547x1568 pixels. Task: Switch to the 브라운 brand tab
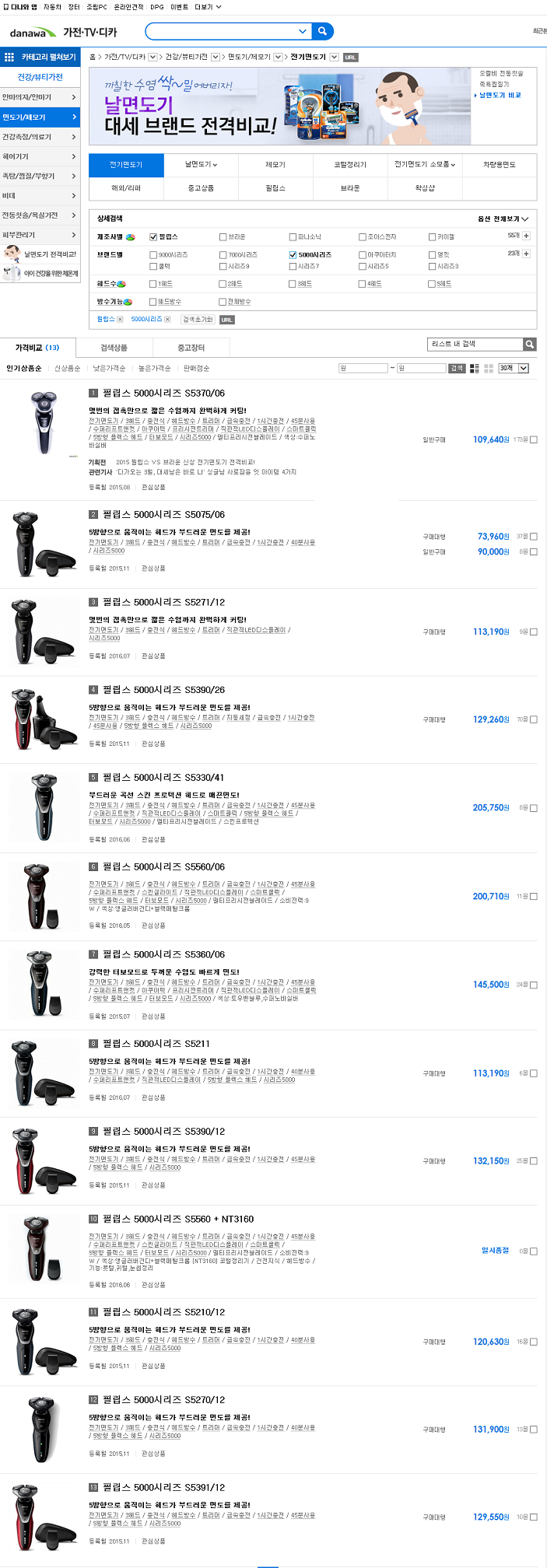tap(350, 188)
